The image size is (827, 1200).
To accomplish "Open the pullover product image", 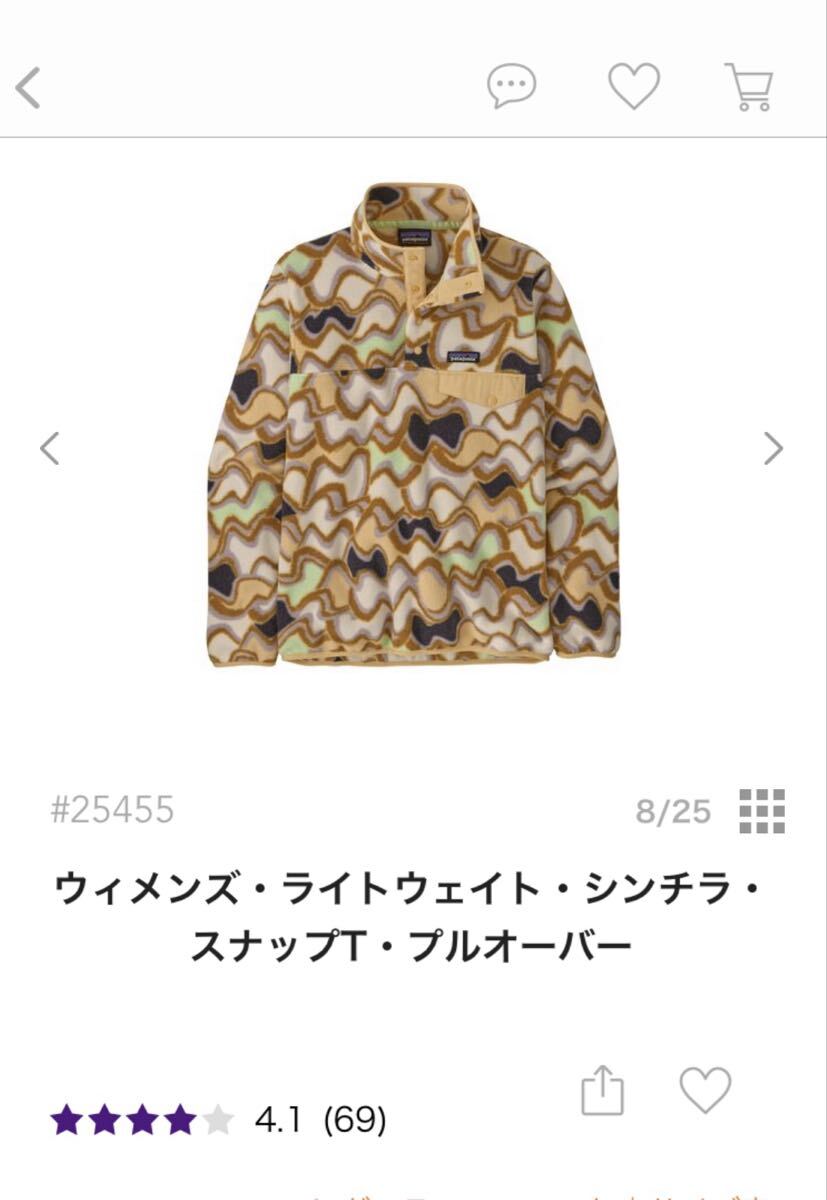I will tap(413, 425).
